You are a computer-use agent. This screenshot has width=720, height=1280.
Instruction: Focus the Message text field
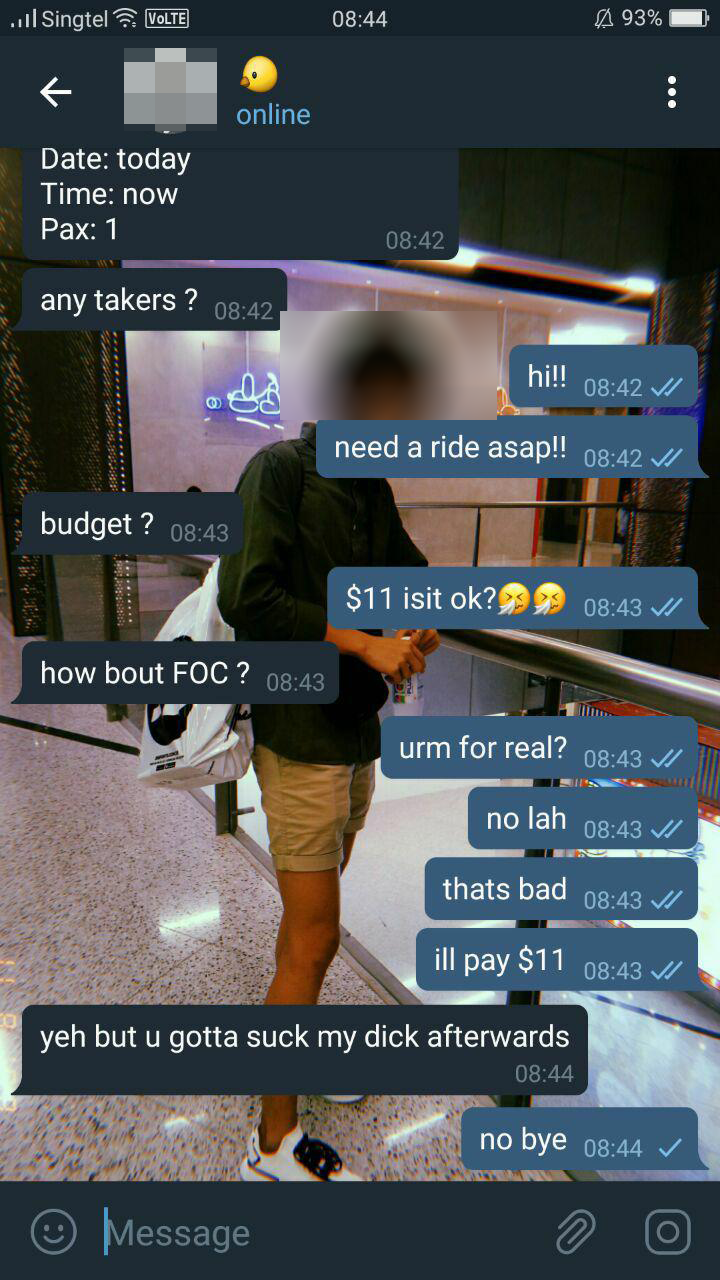(320, 1232)
